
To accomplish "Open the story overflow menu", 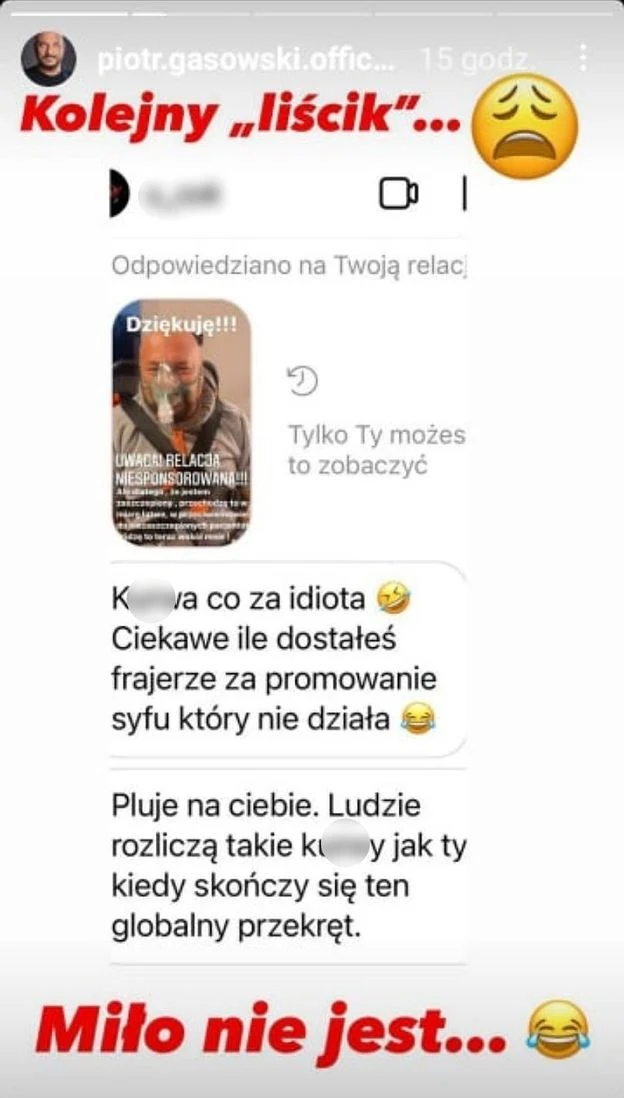I will click(584, 57).
